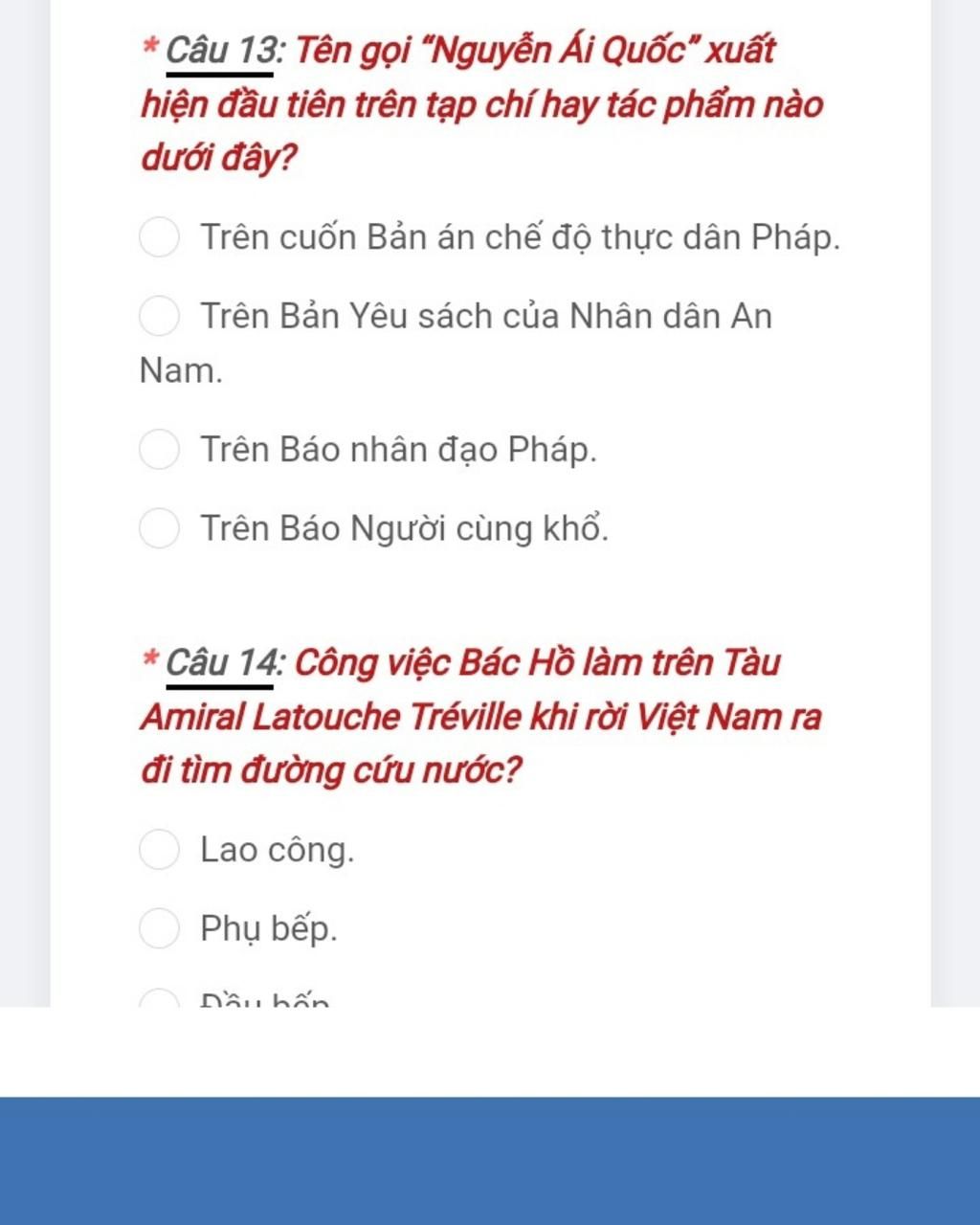
Task: Select 'Phụ bếp' for question 14
Action: click(159, 927)
